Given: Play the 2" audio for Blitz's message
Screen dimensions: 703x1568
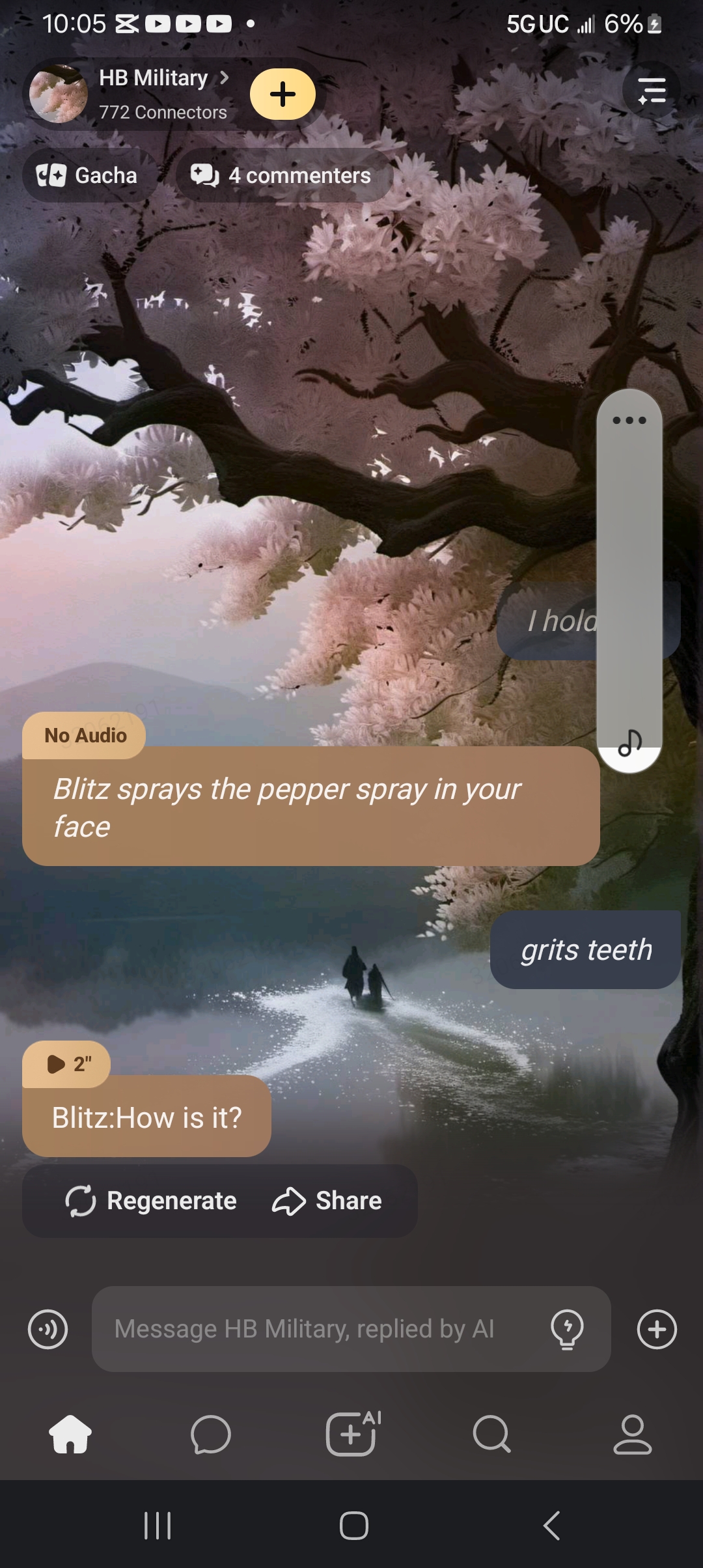Looking at the screenshot, I should [x=67, y=1064].
